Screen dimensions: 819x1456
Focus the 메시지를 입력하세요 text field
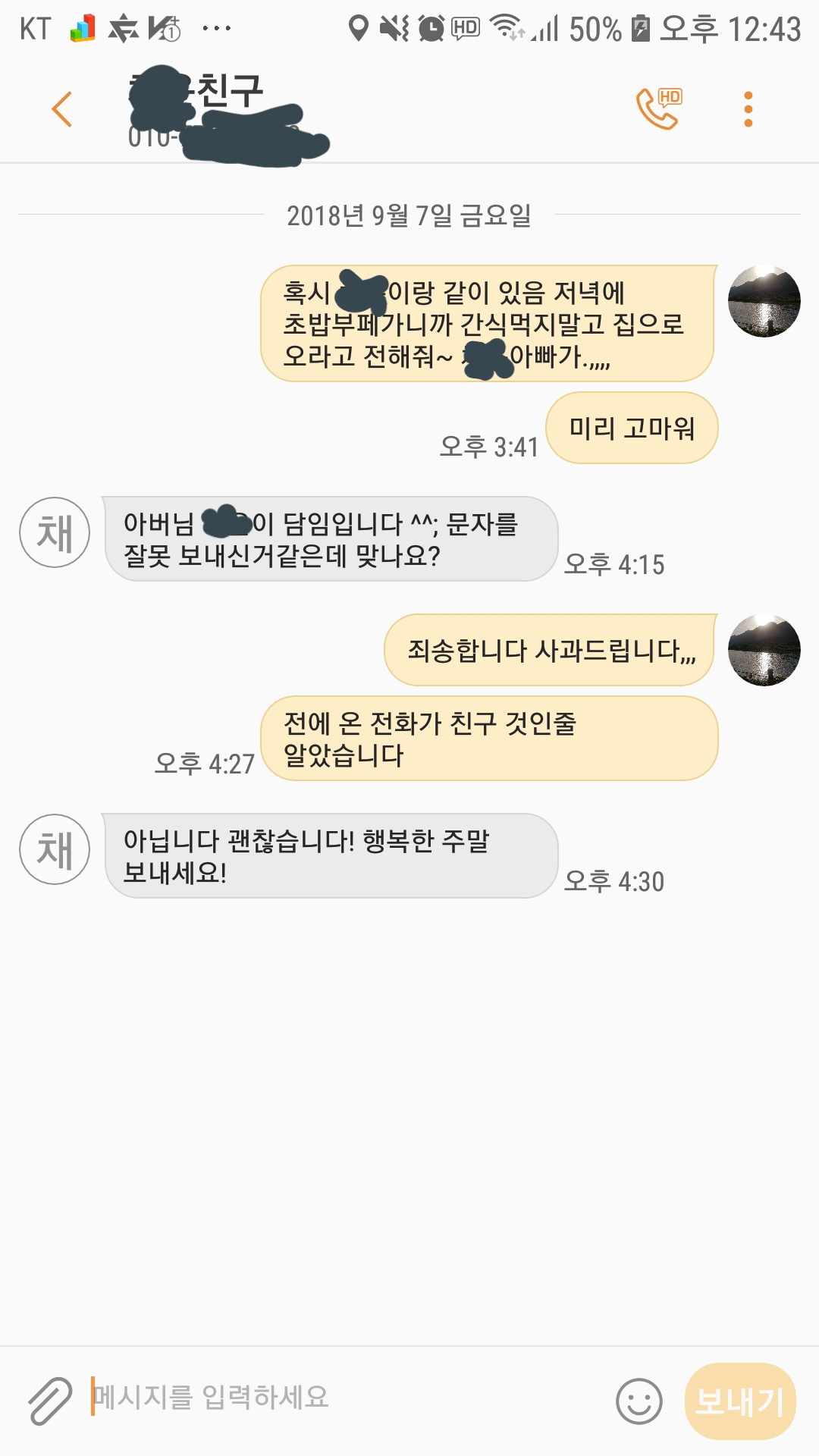(x=341, y=1397)
